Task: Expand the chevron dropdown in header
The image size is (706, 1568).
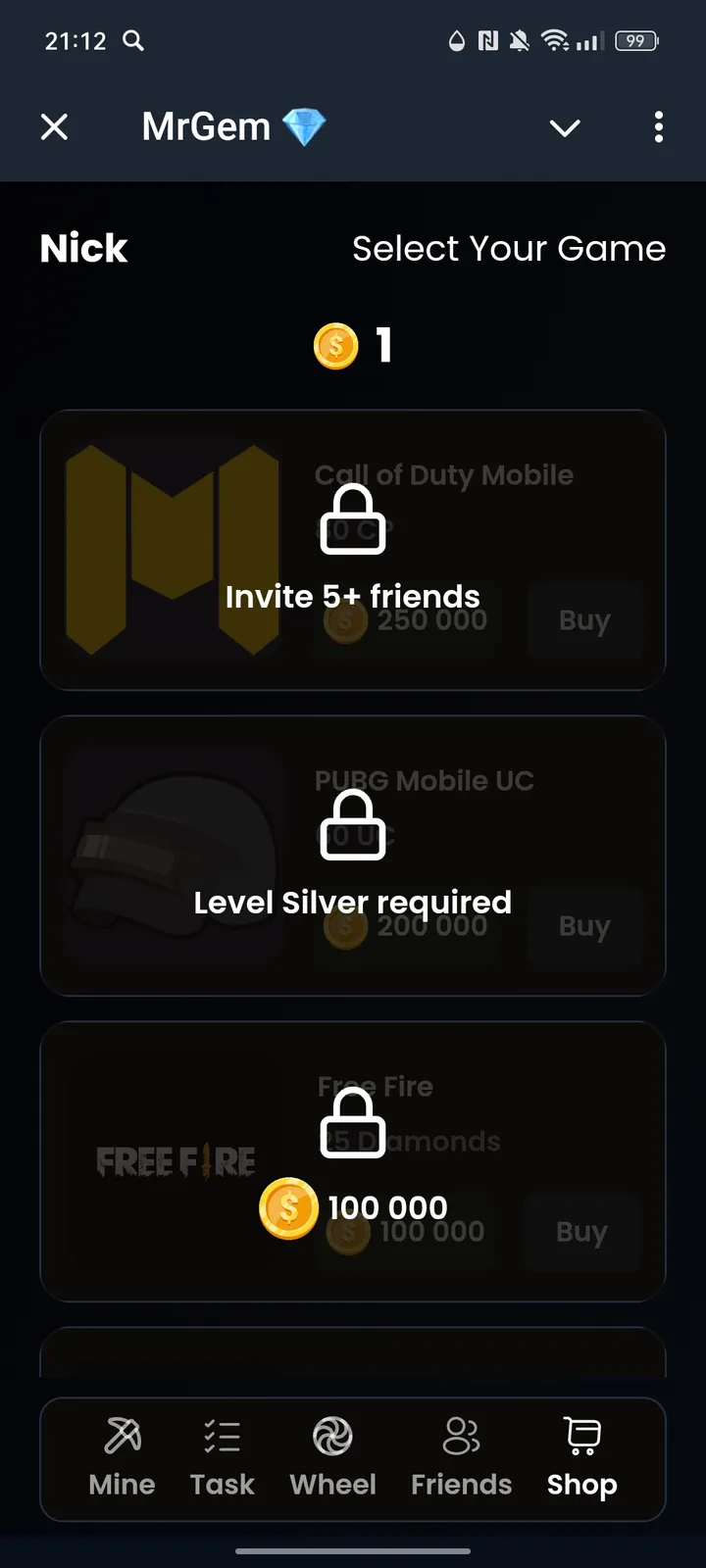Action: pyautogui.click(x=565, y=127)
